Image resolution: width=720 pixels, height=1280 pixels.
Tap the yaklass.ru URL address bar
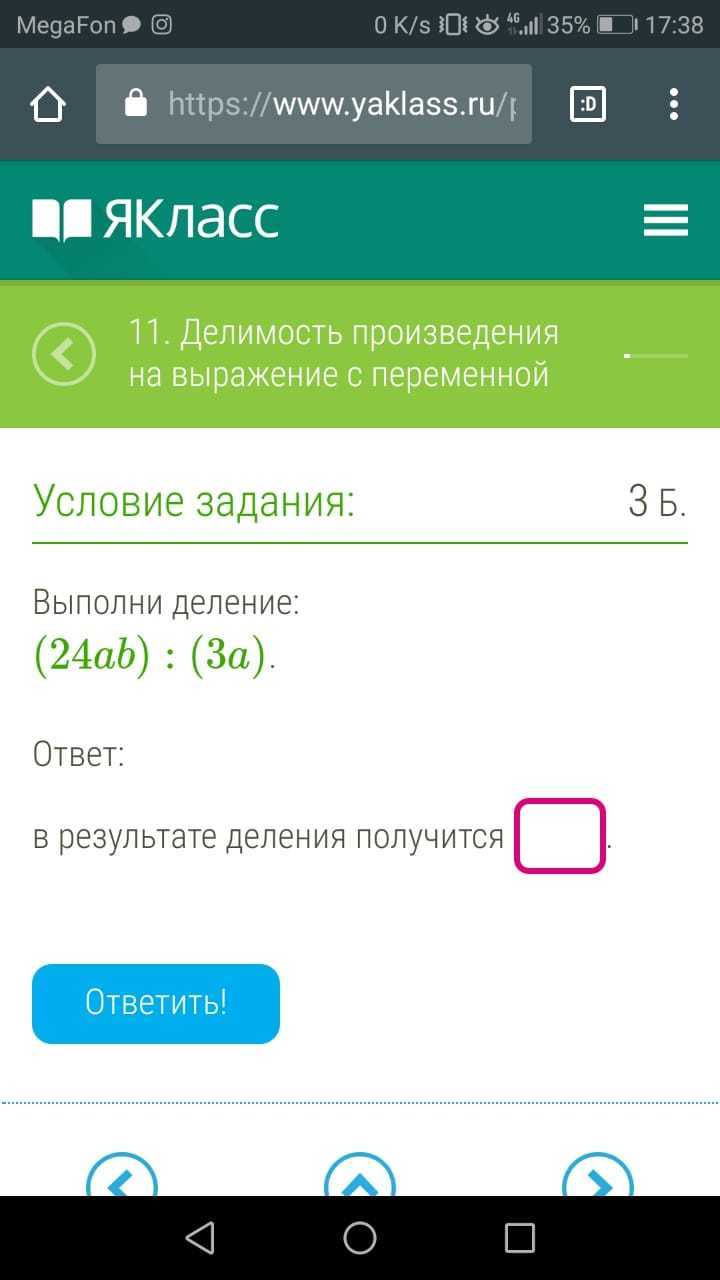coord(313,104)
